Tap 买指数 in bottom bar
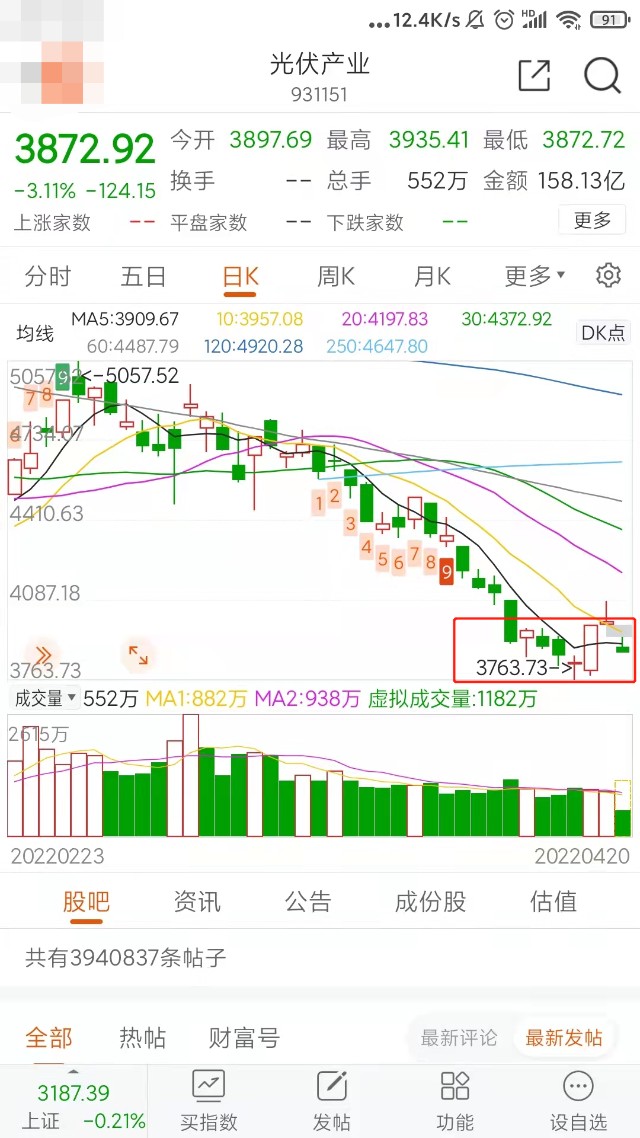This screenshot has width=640, height=1138. [x=208, y=1100]
